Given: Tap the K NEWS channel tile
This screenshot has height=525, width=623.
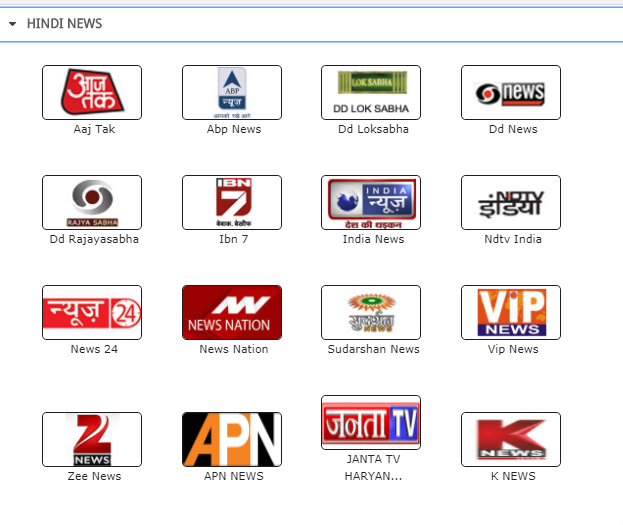Looking at the screenshot, I should pos(510,439).
